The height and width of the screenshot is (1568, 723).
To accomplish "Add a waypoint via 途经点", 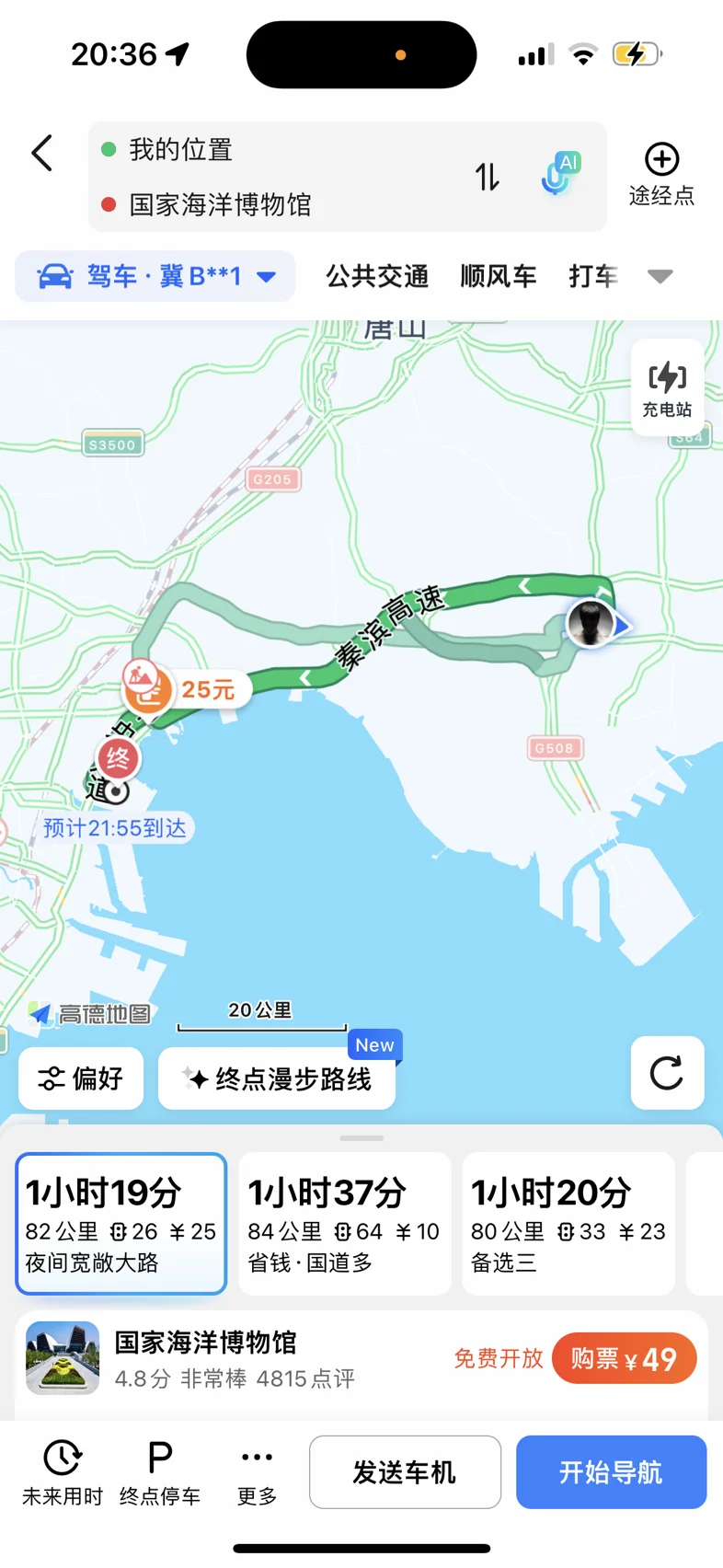I will (661, 175).
